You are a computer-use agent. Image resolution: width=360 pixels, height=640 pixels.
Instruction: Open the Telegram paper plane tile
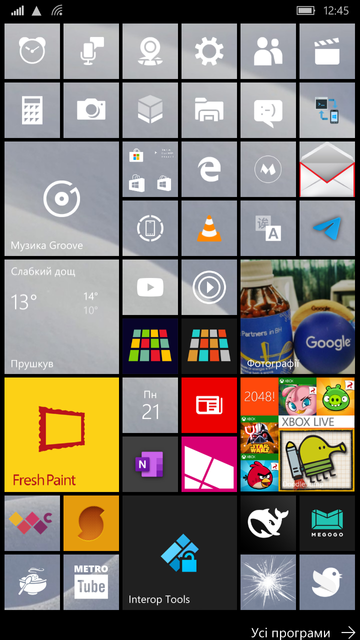[x=327, y=228]
